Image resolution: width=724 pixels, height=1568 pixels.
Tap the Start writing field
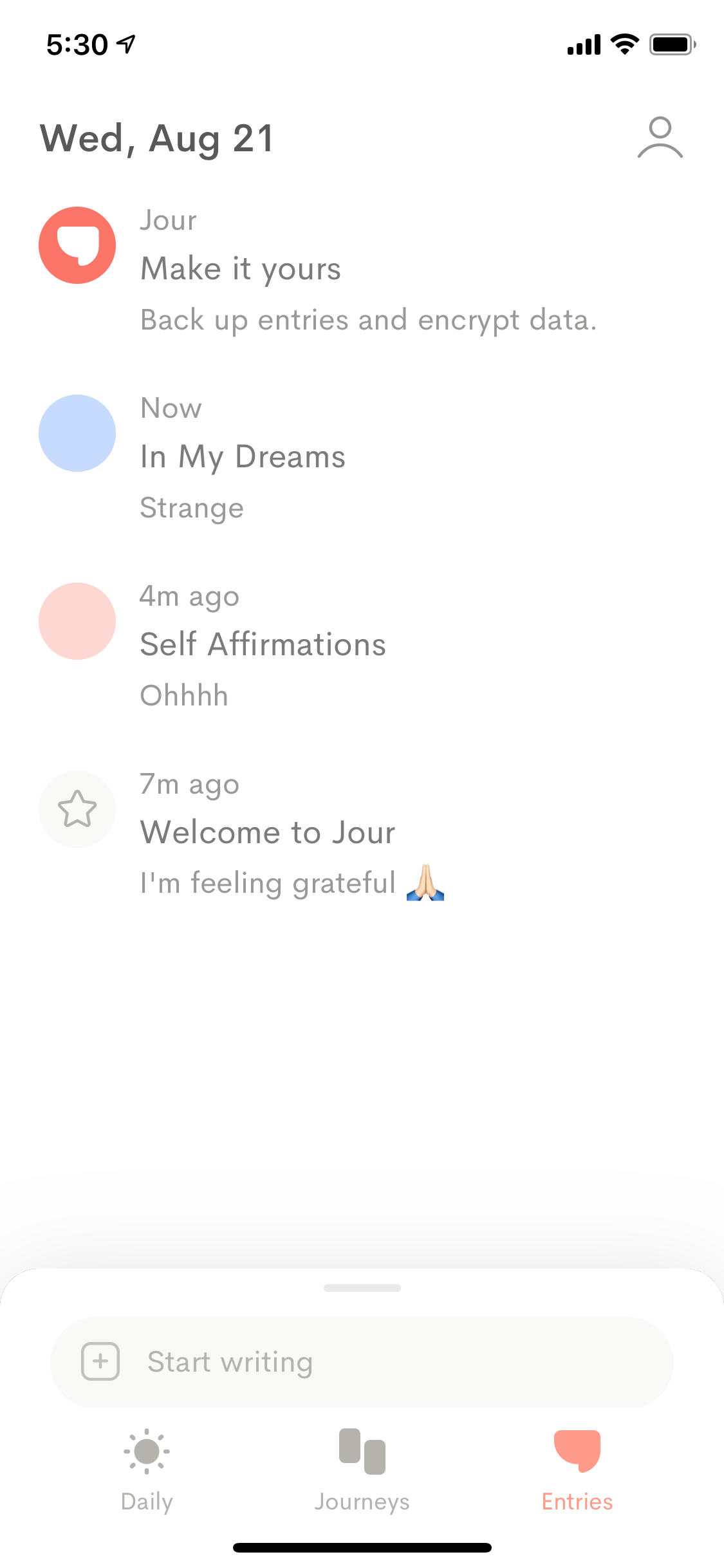coord(362,1361)
